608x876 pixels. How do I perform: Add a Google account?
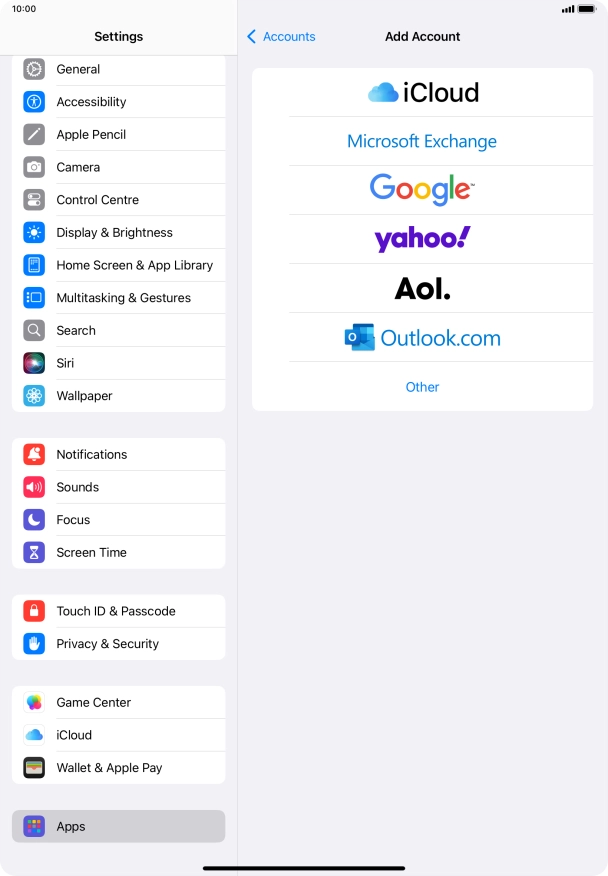click(422, 190)
